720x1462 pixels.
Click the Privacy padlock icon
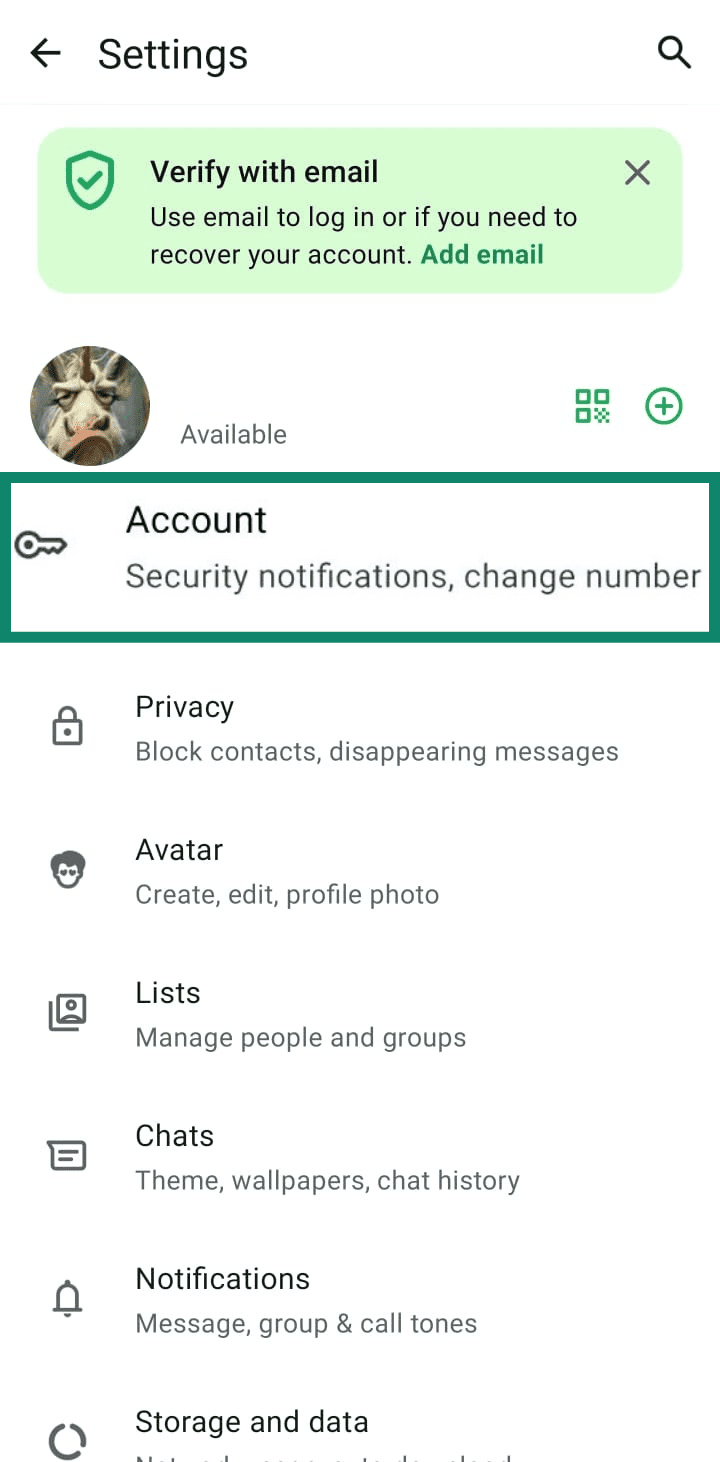tap(67, 726)
